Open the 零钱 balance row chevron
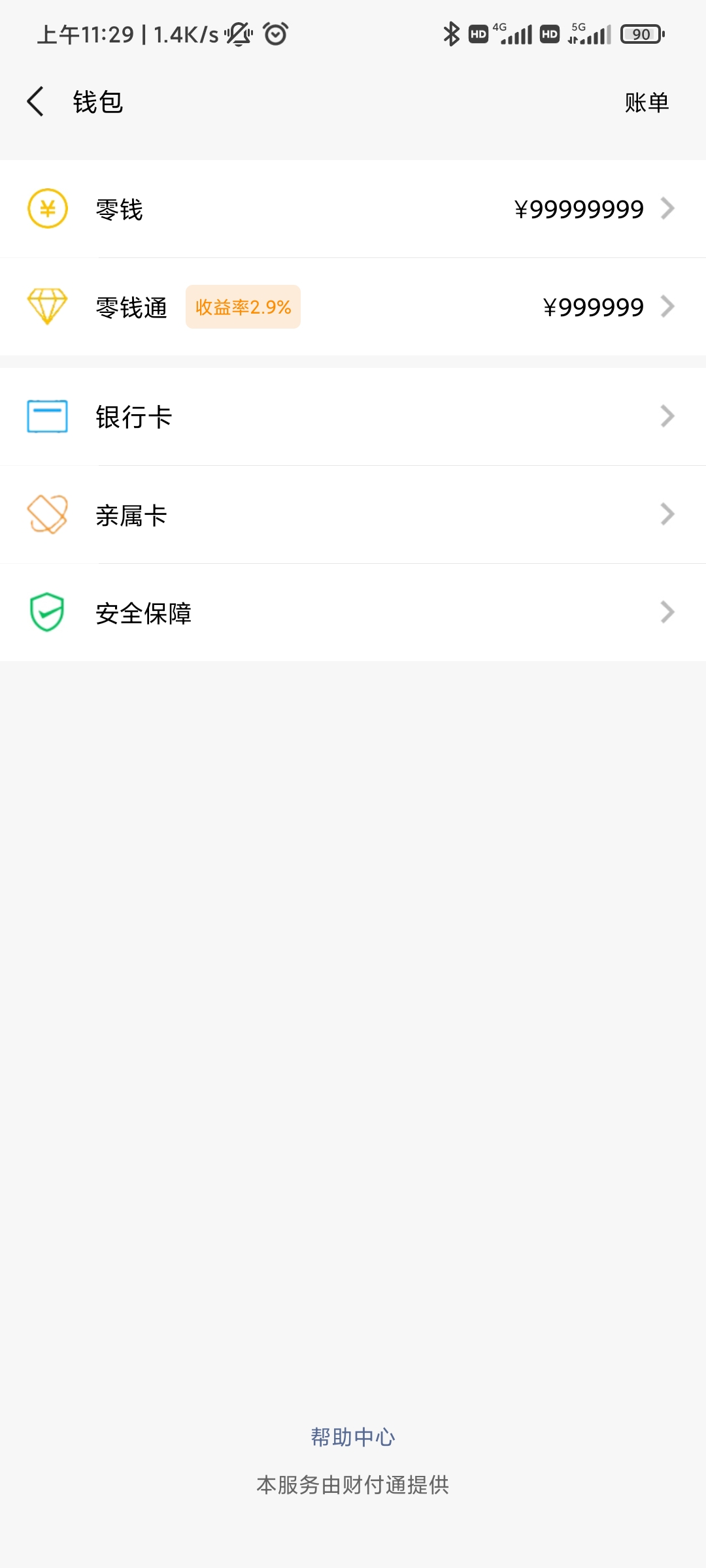This screenshot has width=706, height=1568. [x=668, y=208]
